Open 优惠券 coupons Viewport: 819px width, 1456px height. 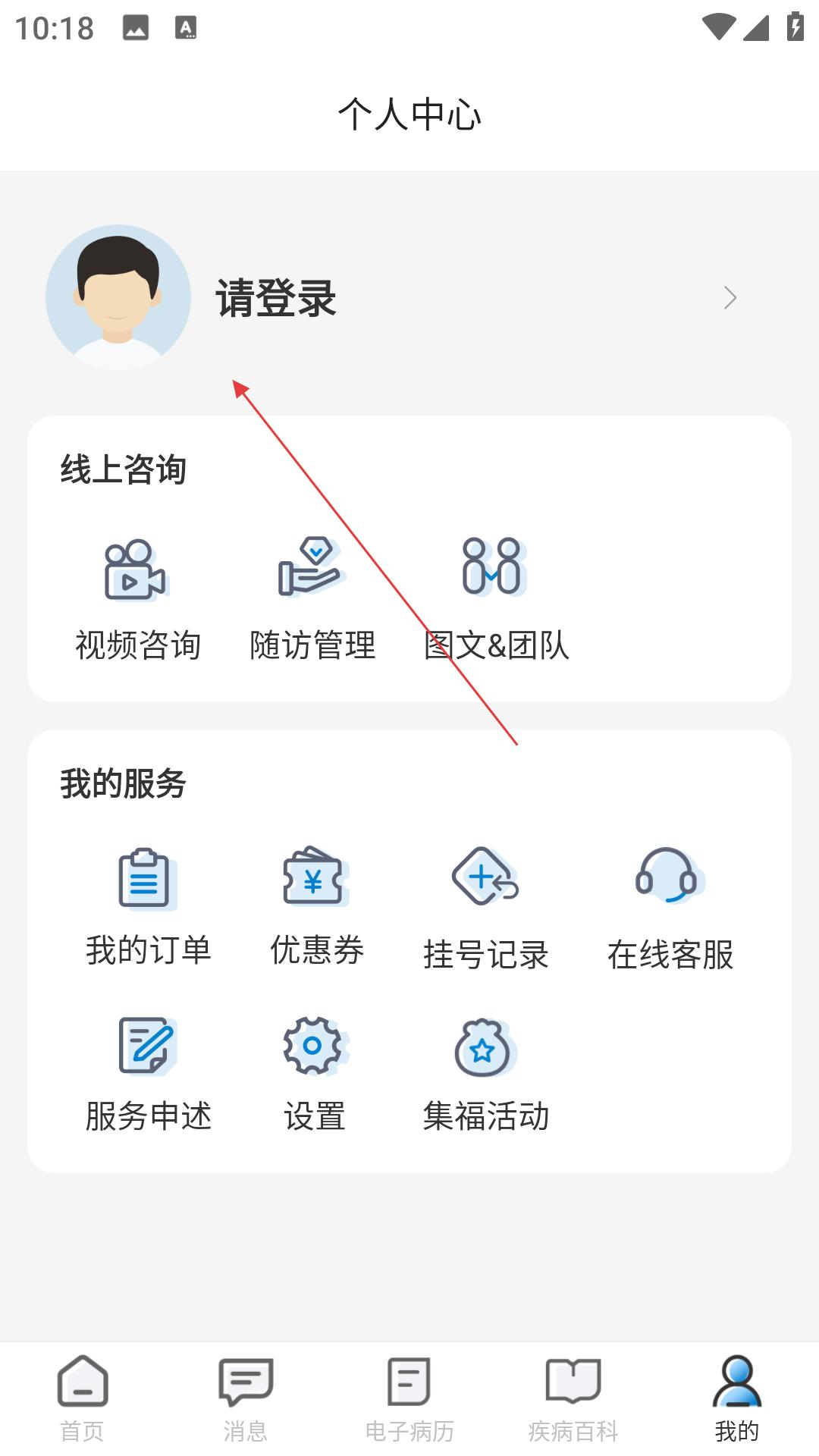(316, 908)
